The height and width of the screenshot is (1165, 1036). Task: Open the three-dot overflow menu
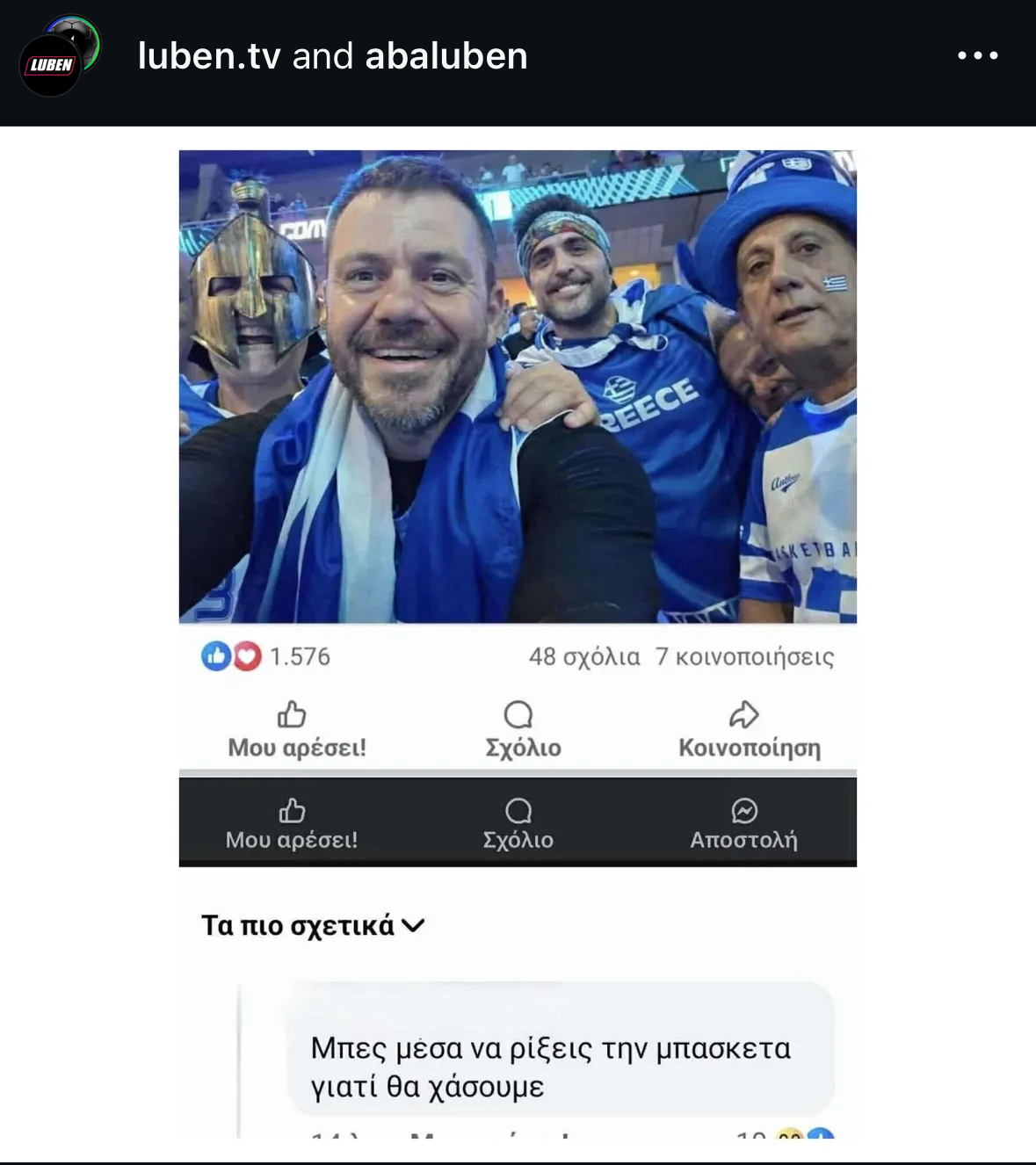pyautogui.click(x=977, y=55)
